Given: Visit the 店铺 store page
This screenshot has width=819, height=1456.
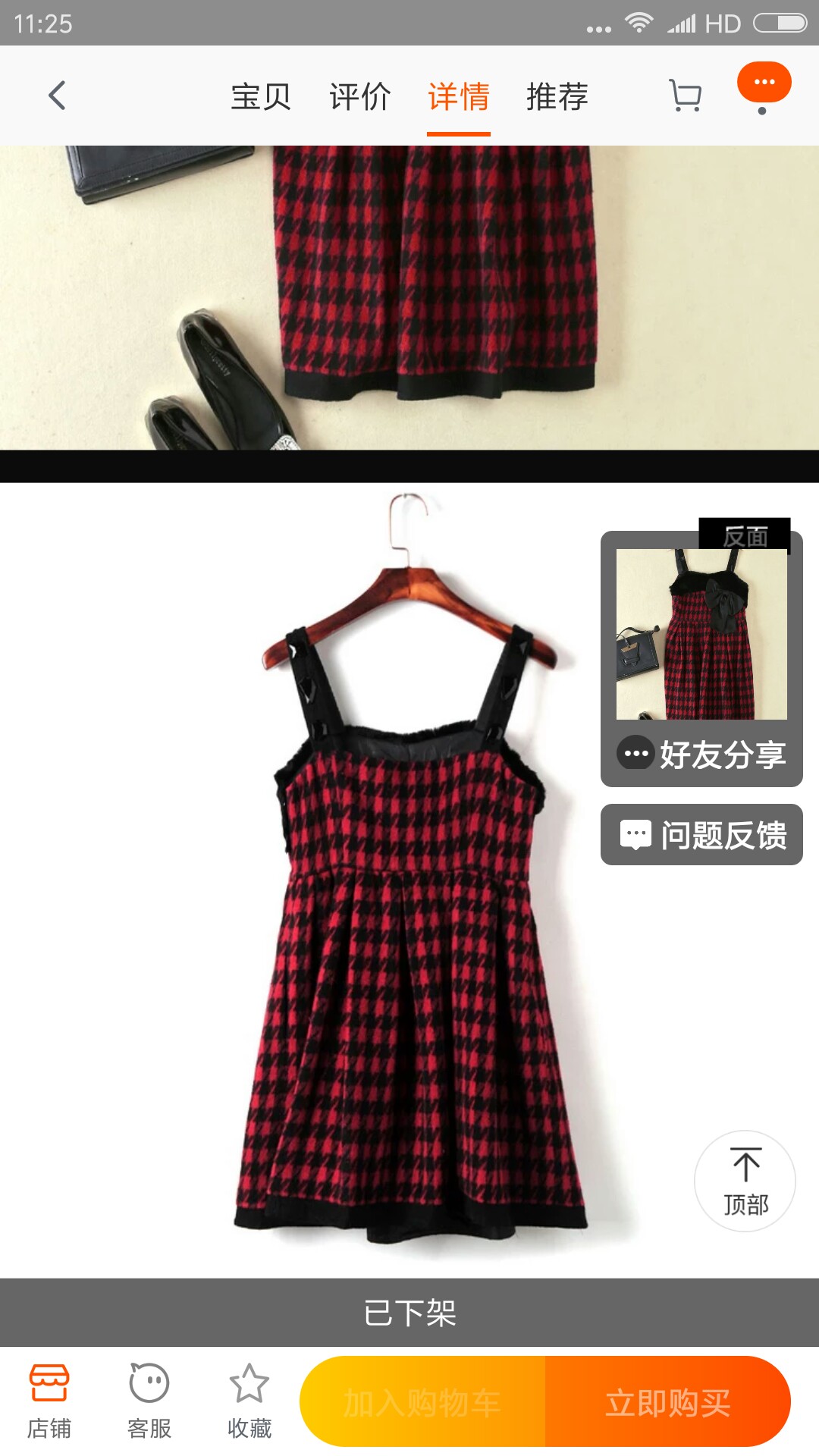Looking at the screenshot, I should pyautogui.click(x=49, y=1401).
